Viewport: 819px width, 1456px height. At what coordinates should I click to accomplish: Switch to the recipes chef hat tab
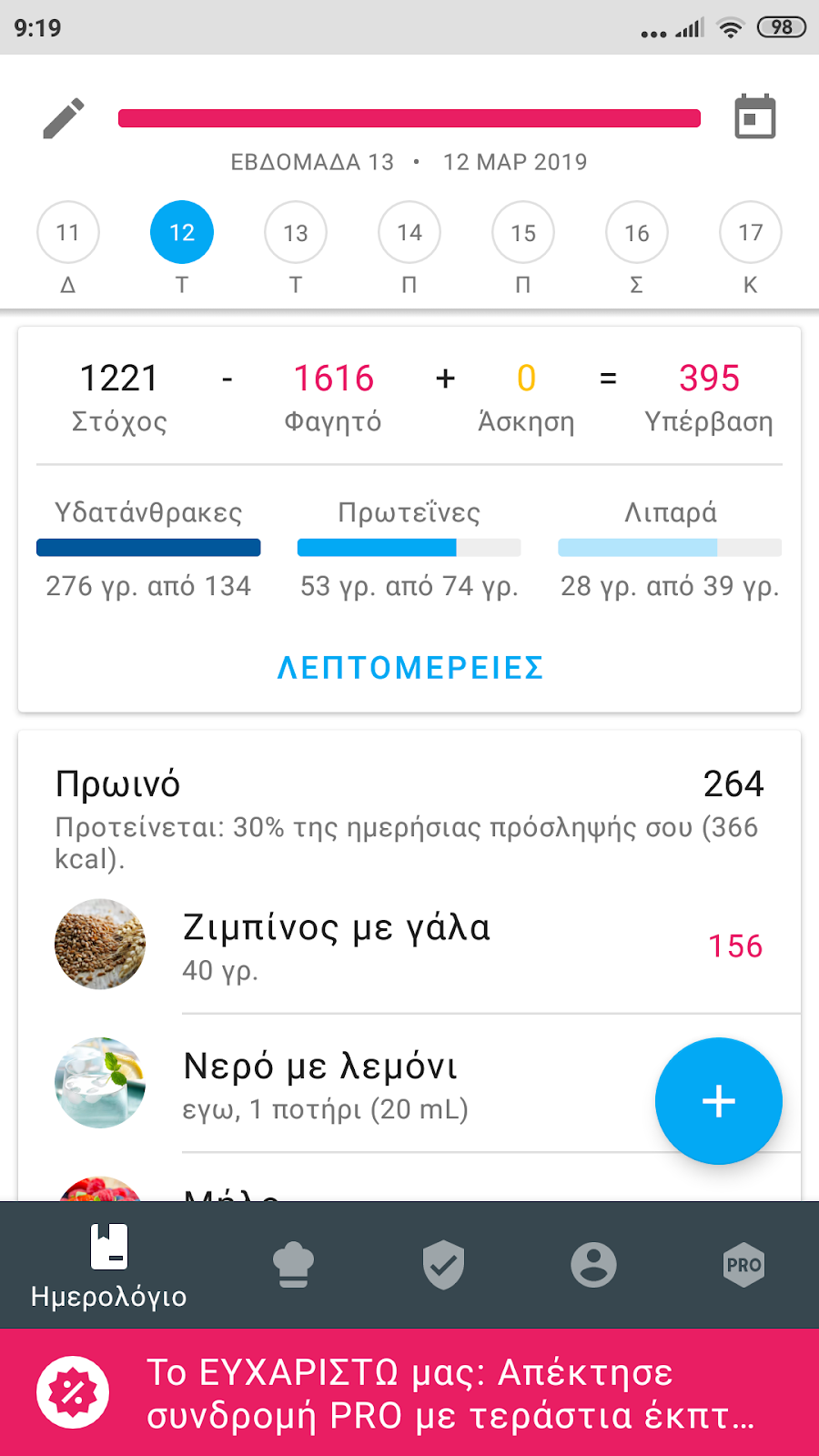[x=293, y=1265]
